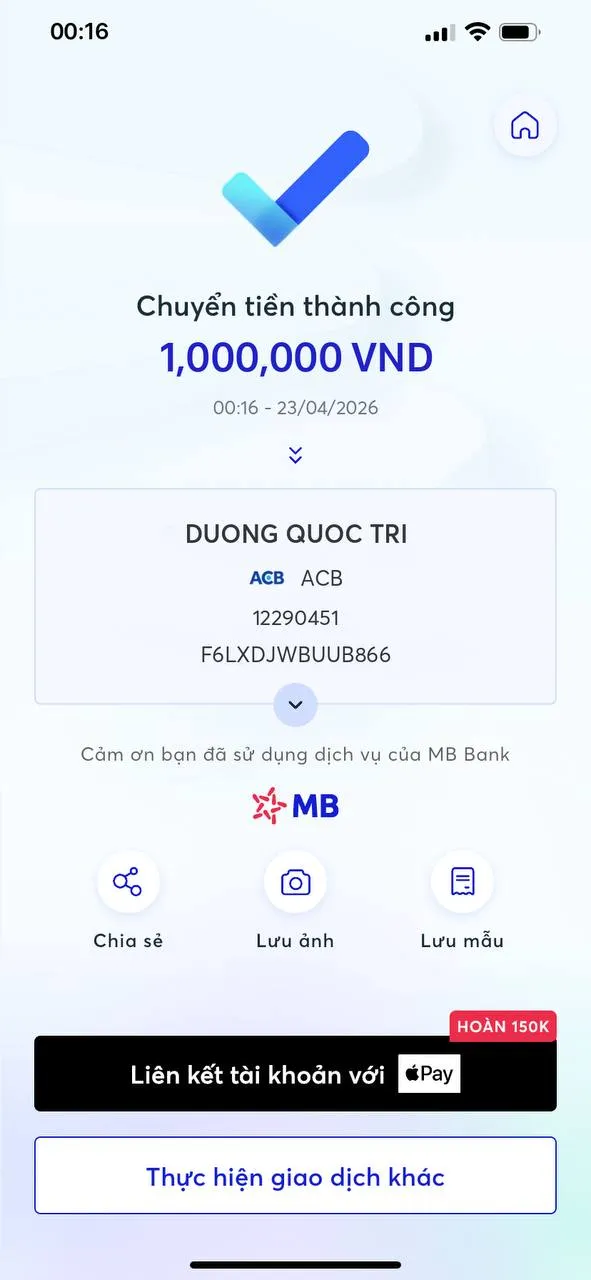Expand the recipient card chevron
This screenshot has height=1280, width=591.
[x=295, y=705]
